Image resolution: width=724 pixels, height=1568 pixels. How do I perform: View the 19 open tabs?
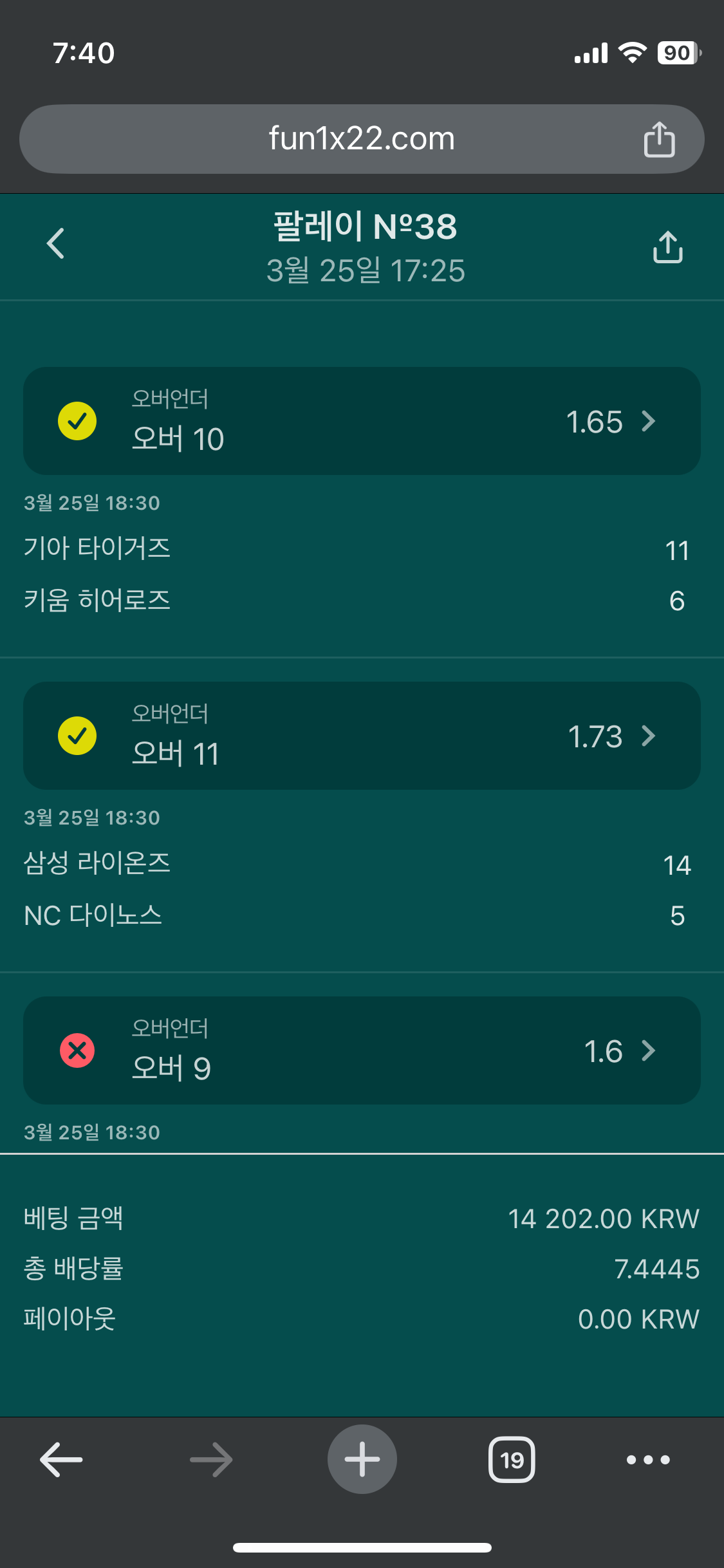coord(512,1459)
